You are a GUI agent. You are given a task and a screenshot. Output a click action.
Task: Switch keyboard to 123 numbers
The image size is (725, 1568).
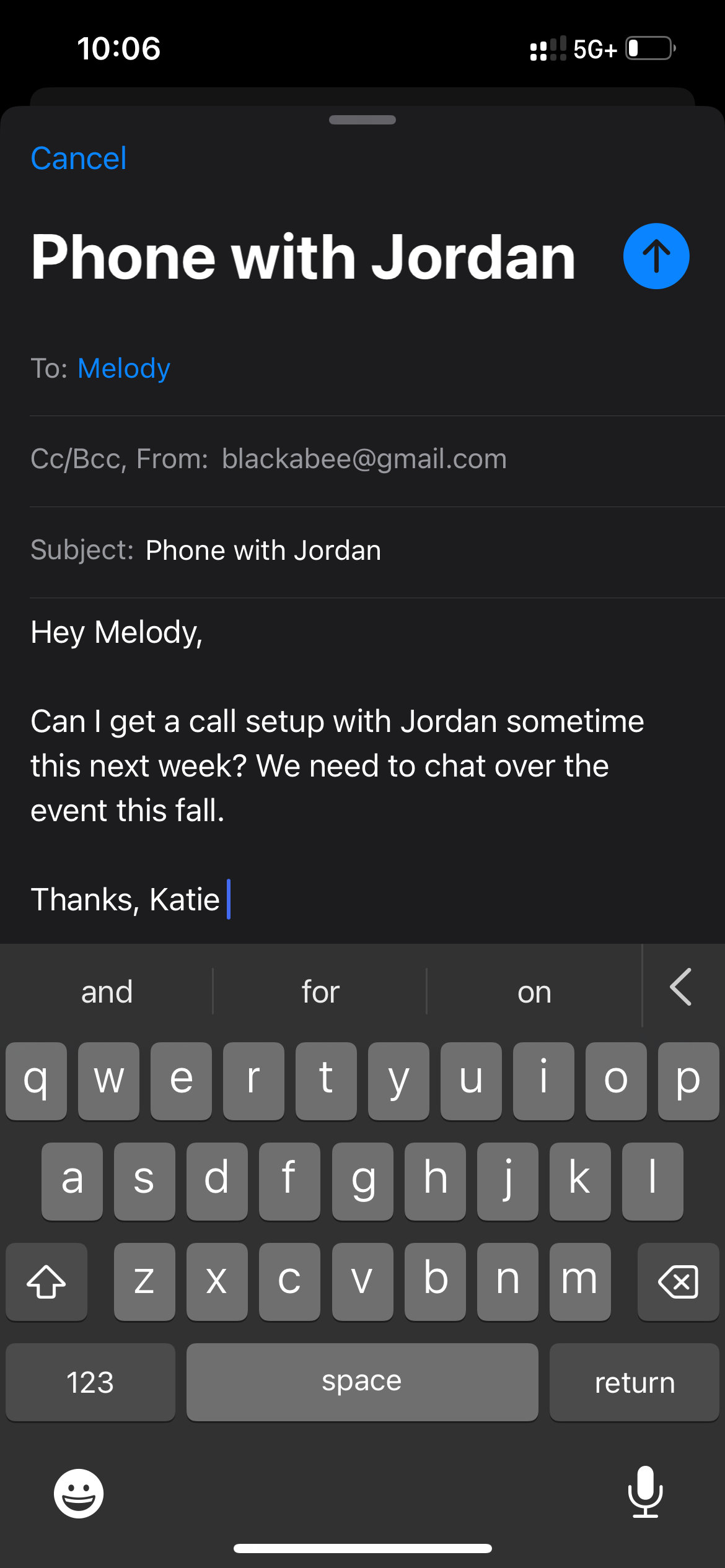(x=90, y=1382)
